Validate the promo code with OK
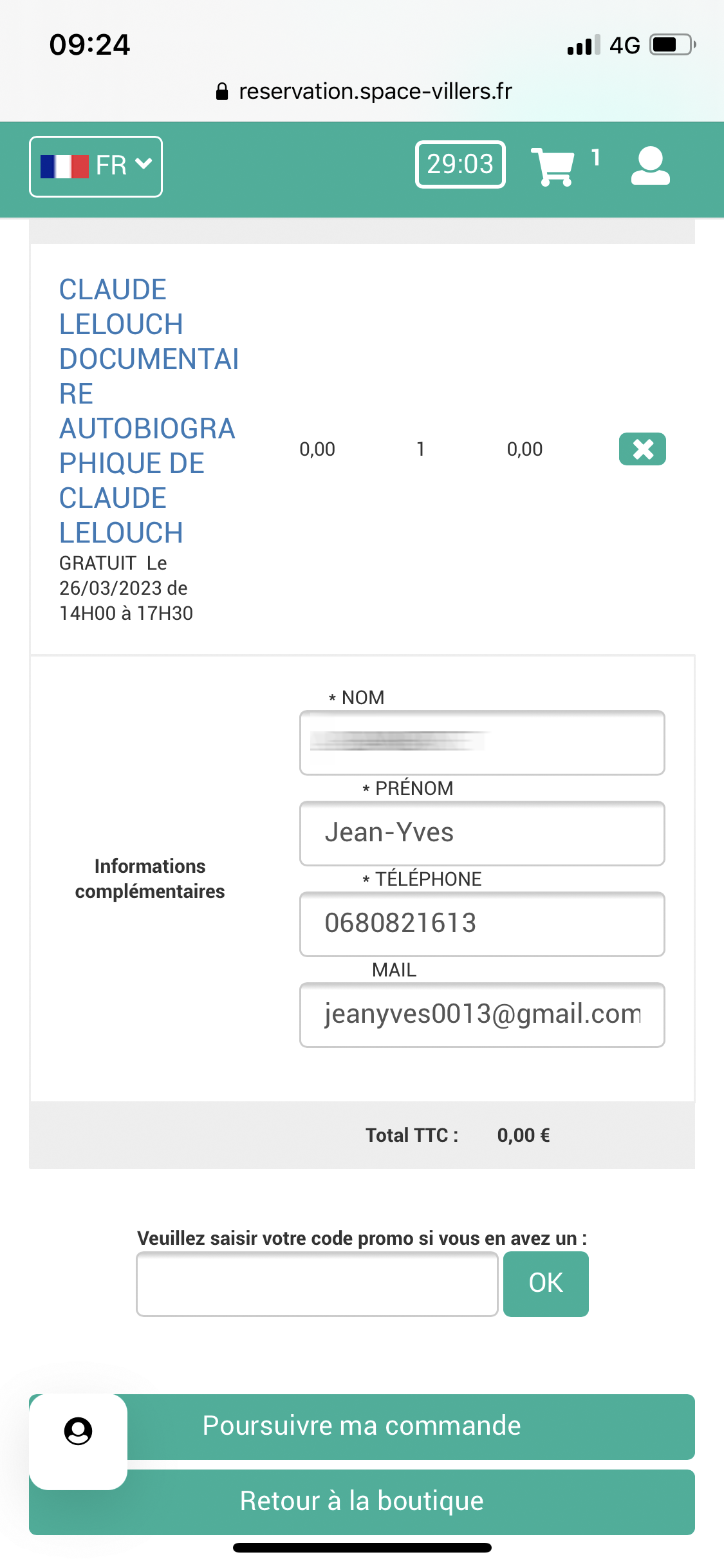724x1568 pixels. (546, 1284)
